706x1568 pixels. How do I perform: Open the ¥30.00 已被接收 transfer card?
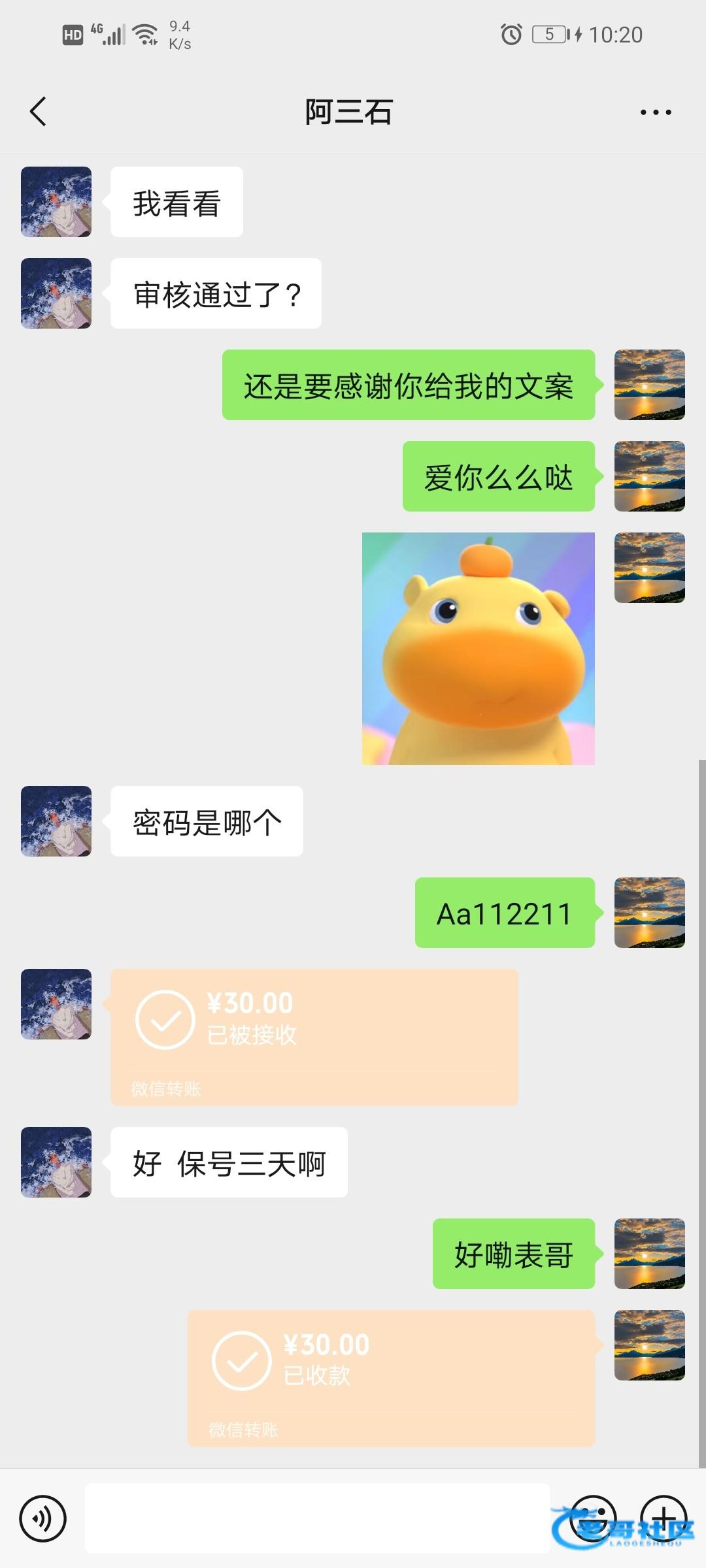[x=314, y=1037]
